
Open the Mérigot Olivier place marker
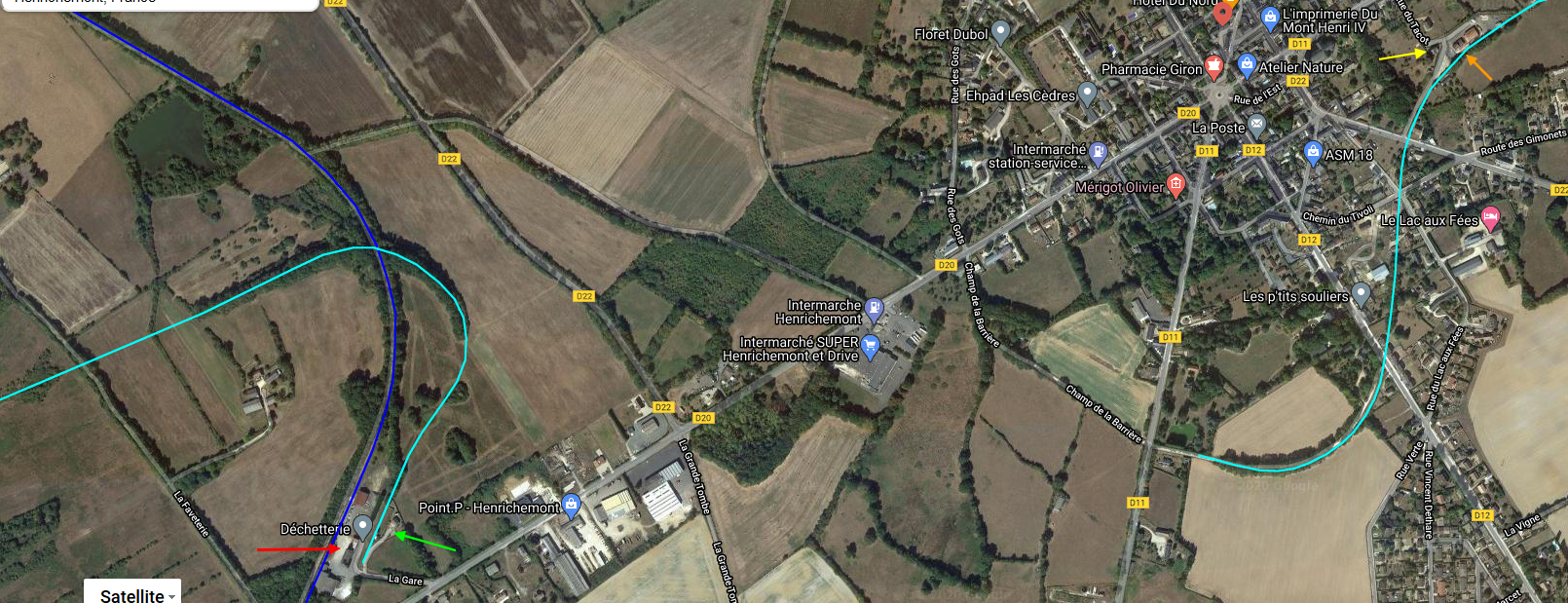click(x=1176, y=184)
